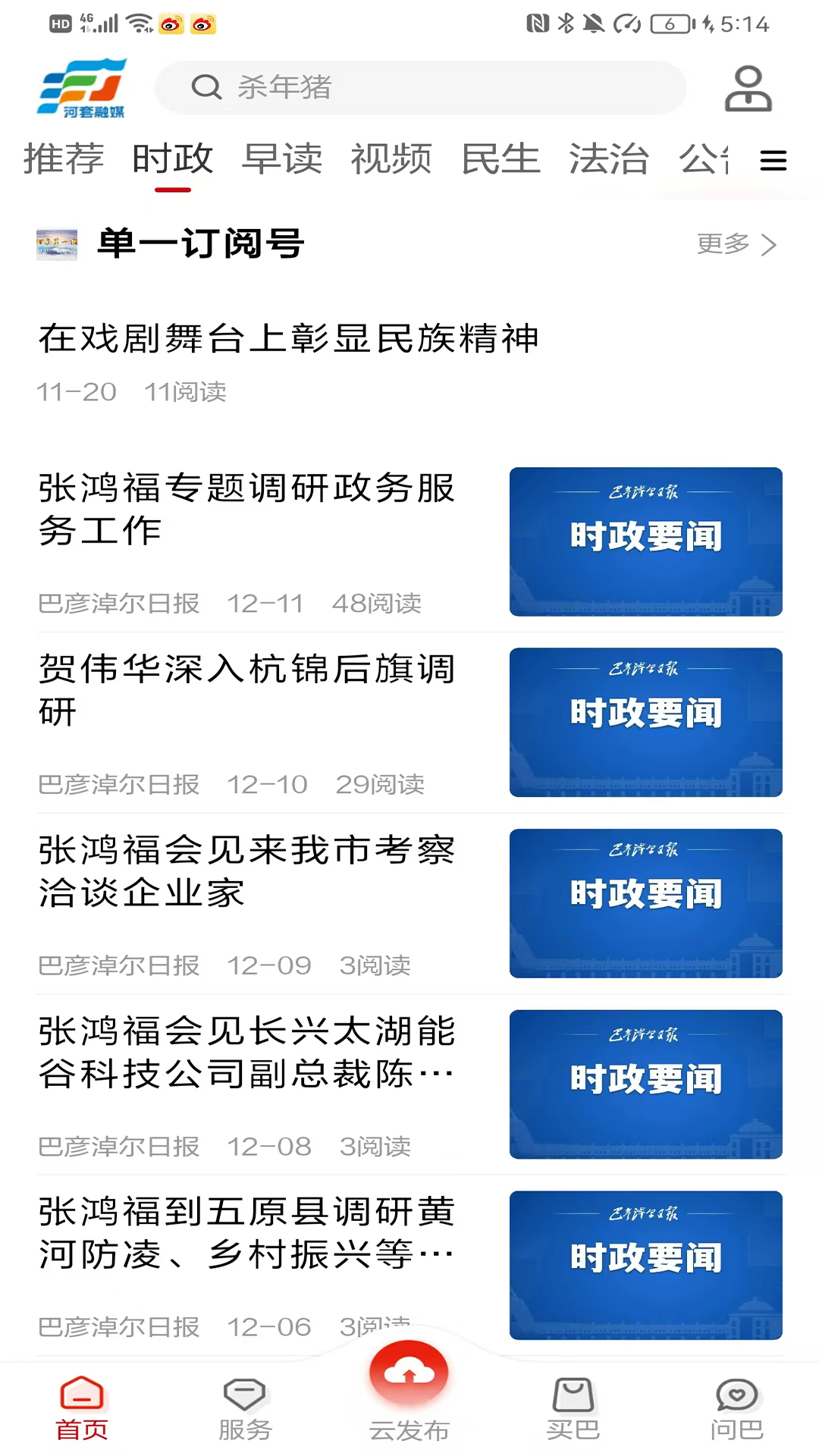Tap the battery indicator in status bar
The width and height of the screenshot is (819, 1456).
pos(668,23)
